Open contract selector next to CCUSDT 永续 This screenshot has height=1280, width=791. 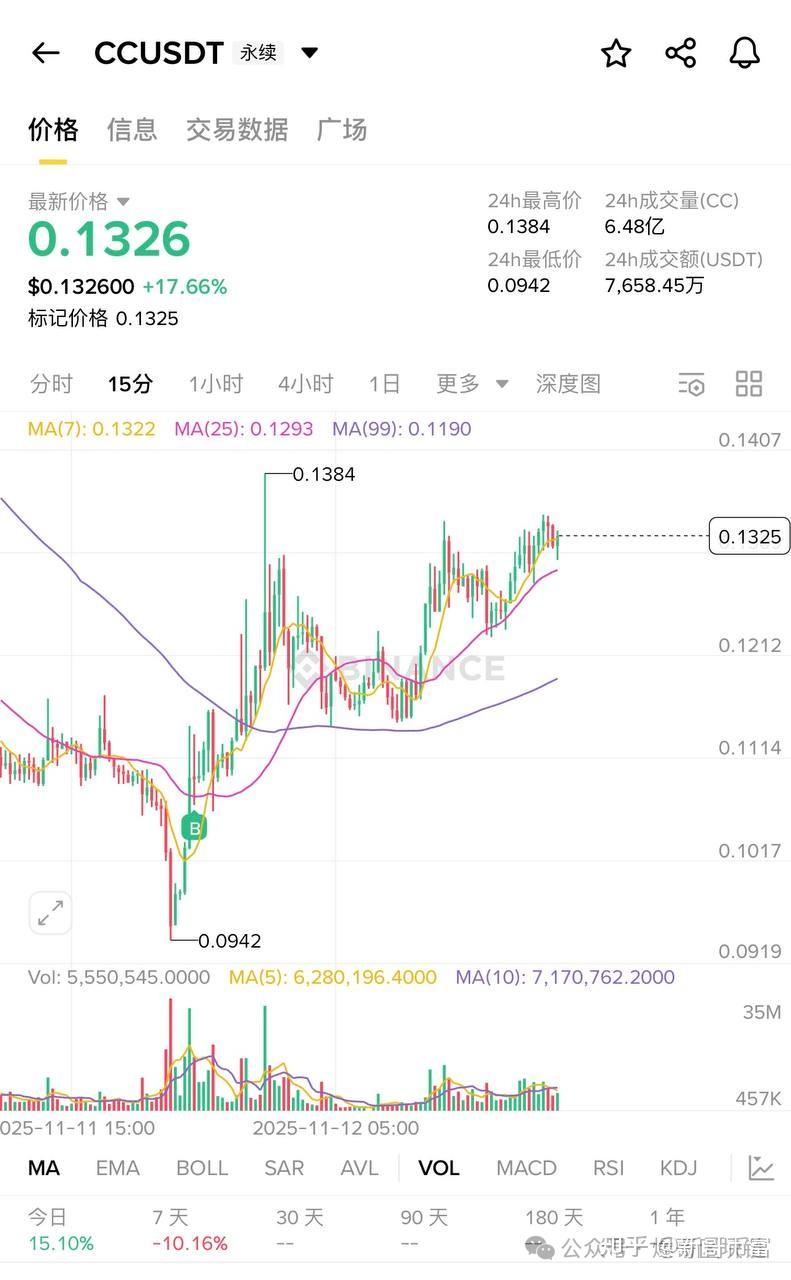pyautogui.click(x=310, y=52)
